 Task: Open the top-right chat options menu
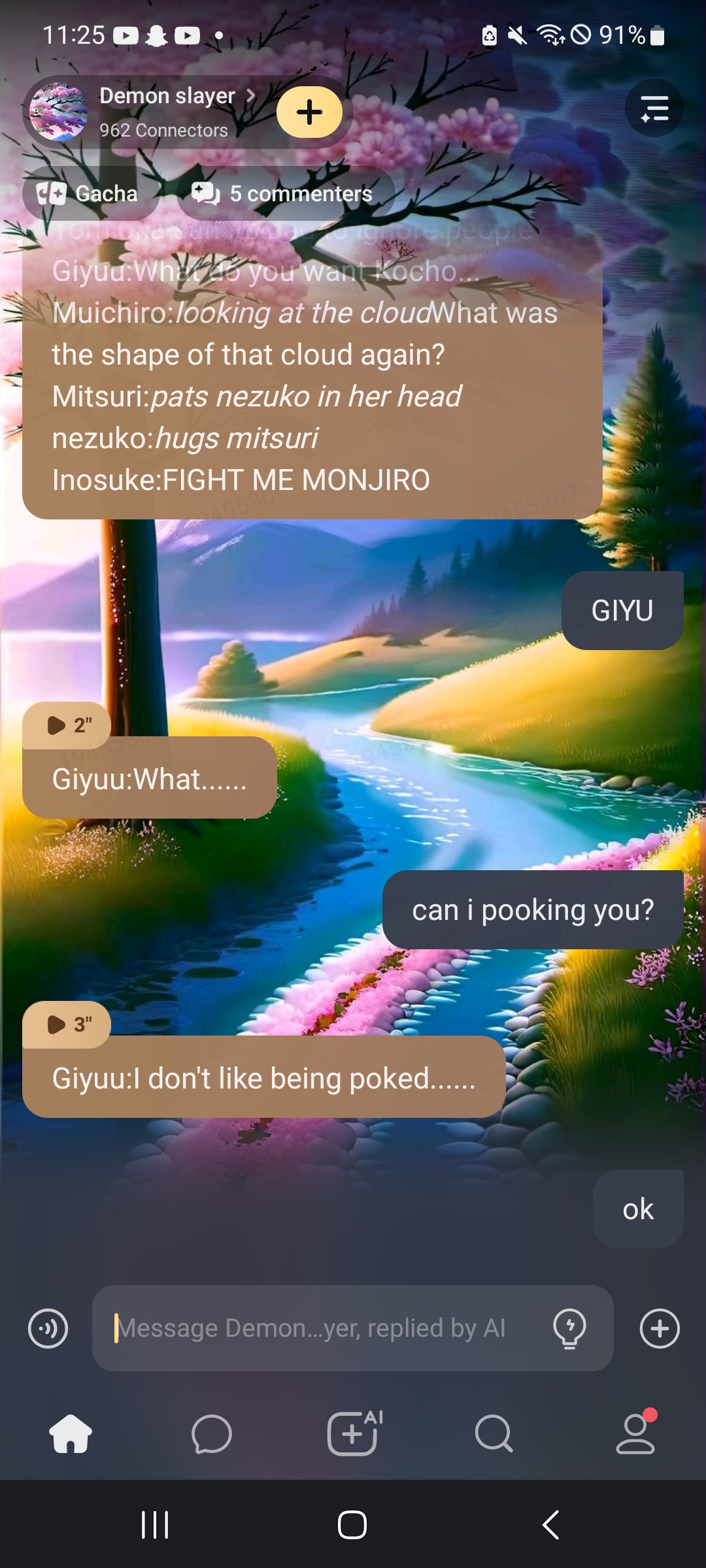[x=654, y=108]
